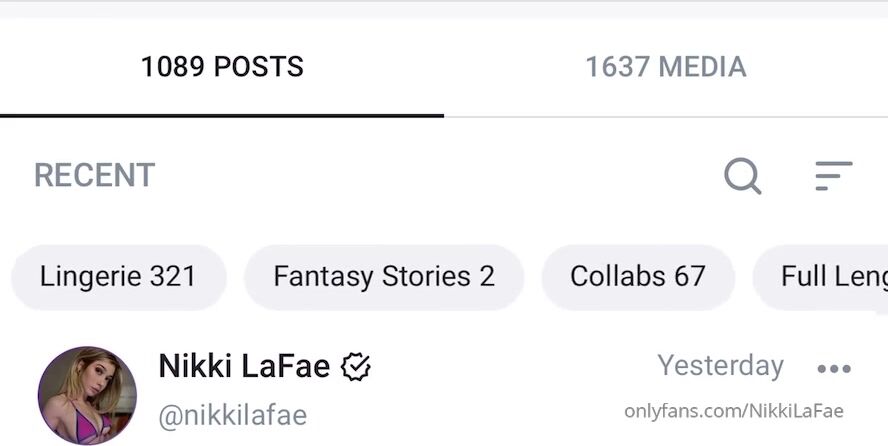Open the post's three-dot menu

click(x=833, y=369)
